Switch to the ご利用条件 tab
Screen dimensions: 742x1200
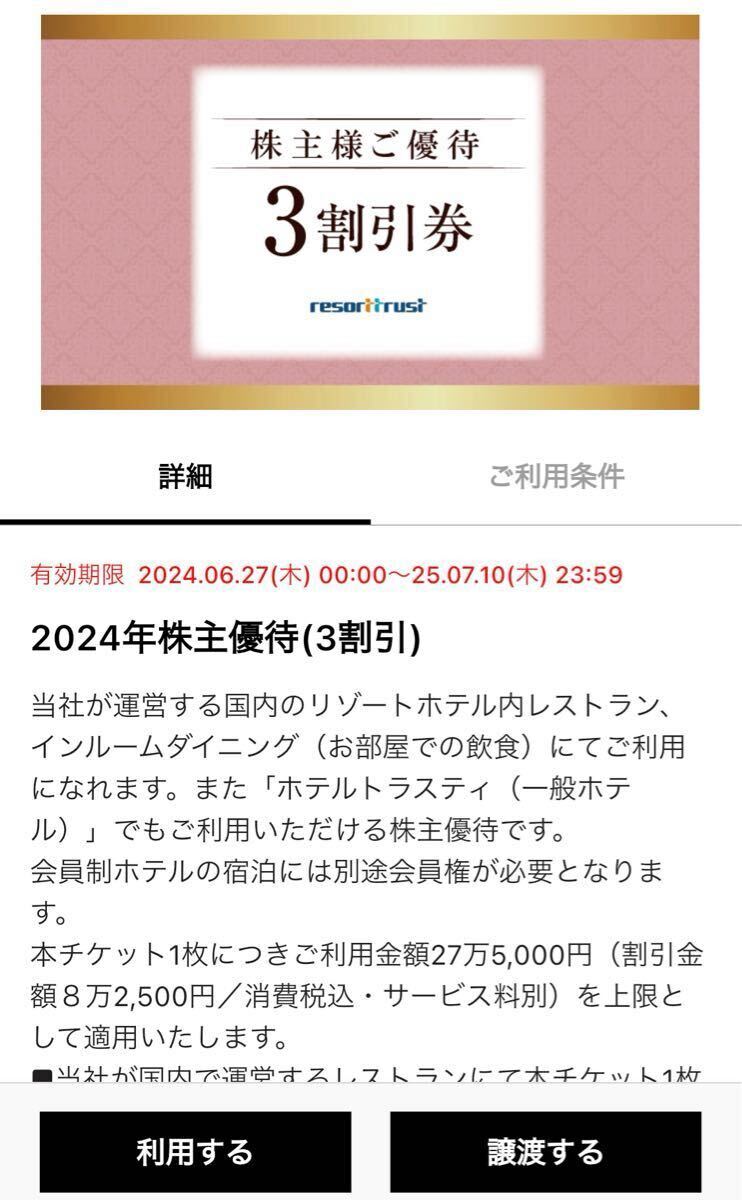556,477
